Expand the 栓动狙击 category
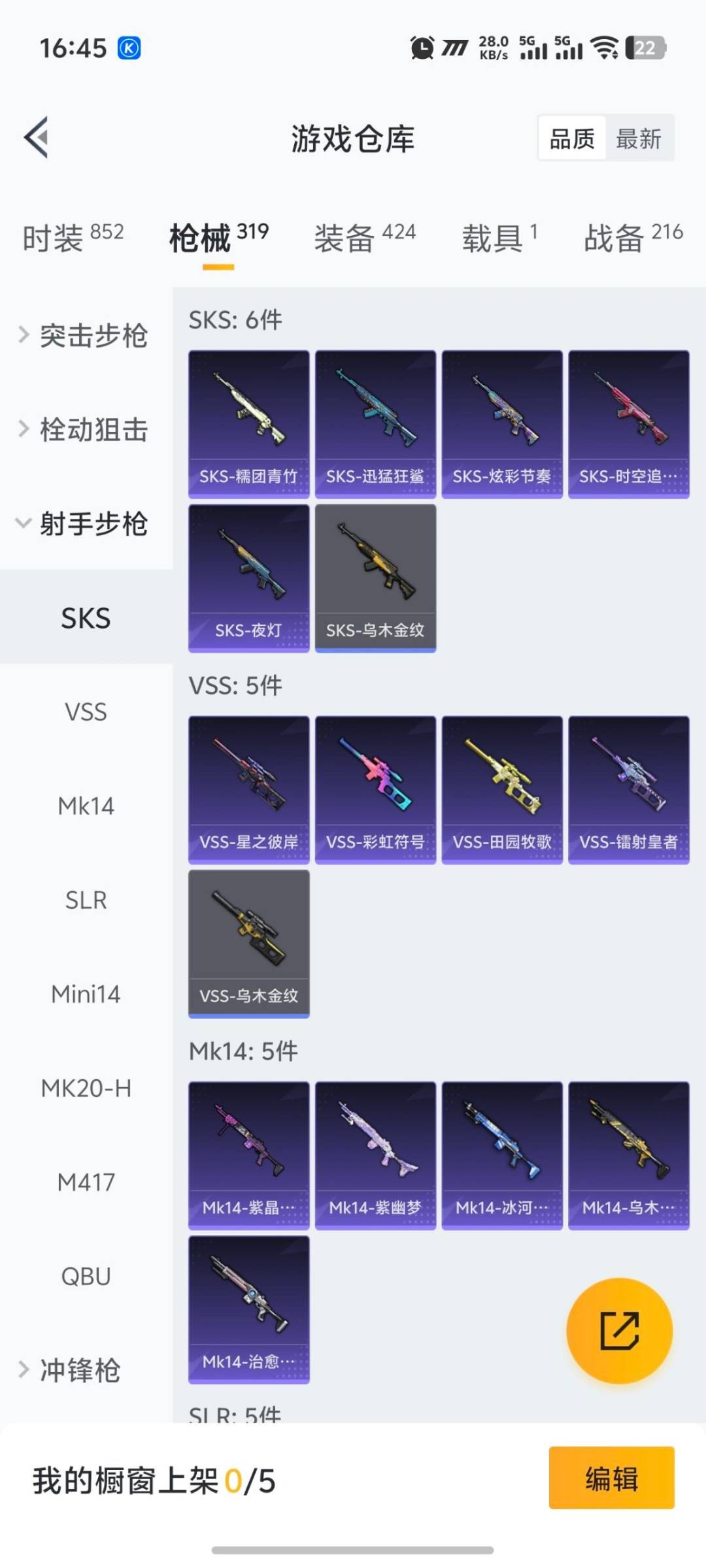Image resolution: width=706 pixels, height=1568 pixels. coord(92,430)
